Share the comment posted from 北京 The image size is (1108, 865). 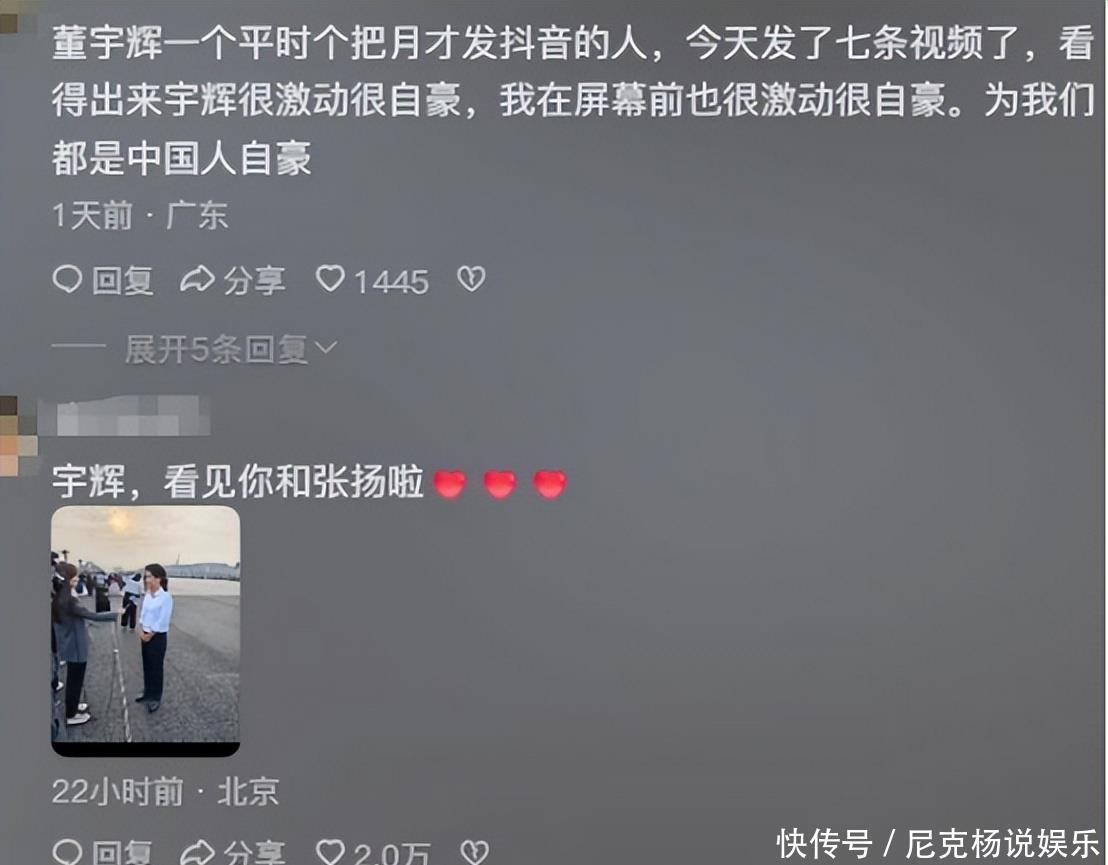tap(232, 853)
